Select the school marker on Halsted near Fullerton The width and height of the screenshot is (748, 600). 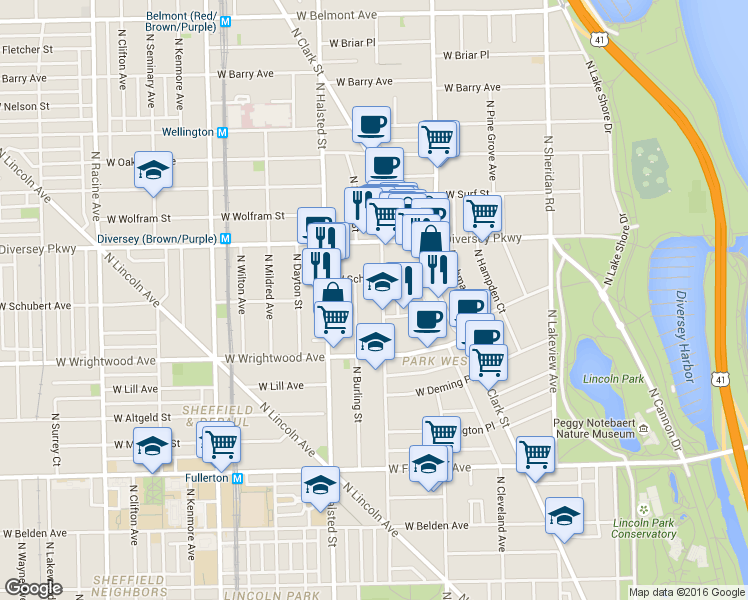coord(321,487)
